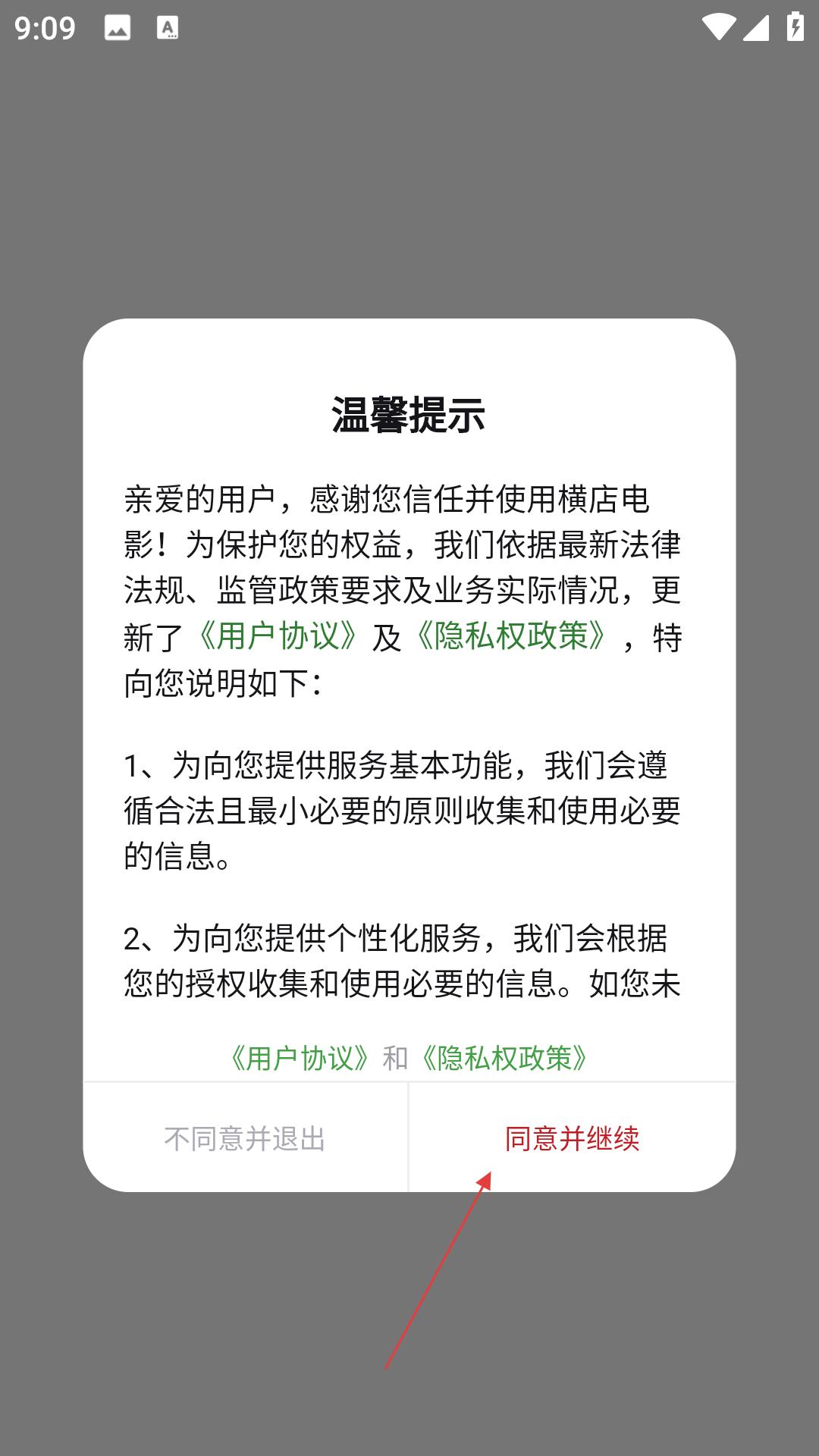Tap 同意并继续 to accept and continue
The height and width of the screenshot is (1456, 819).
click(572, 1138)
